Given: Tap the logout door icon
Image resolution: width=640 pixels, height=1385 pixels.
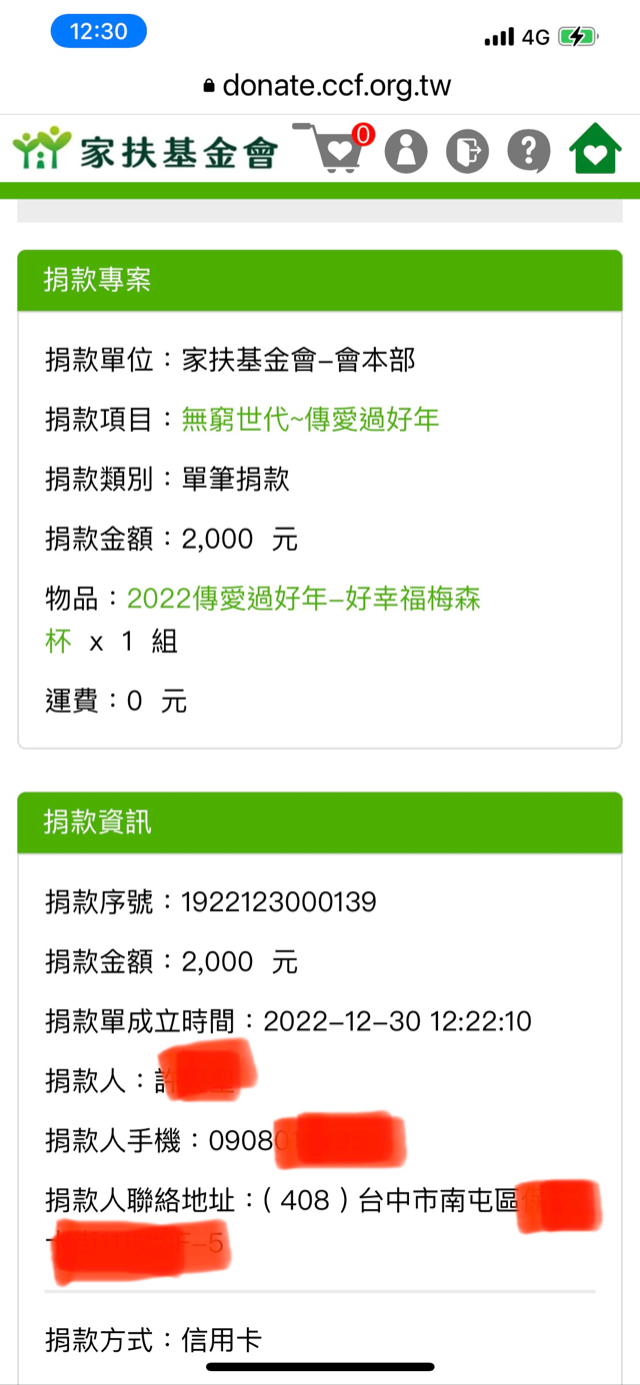Looking at the screenshot, I should (467, 152).
